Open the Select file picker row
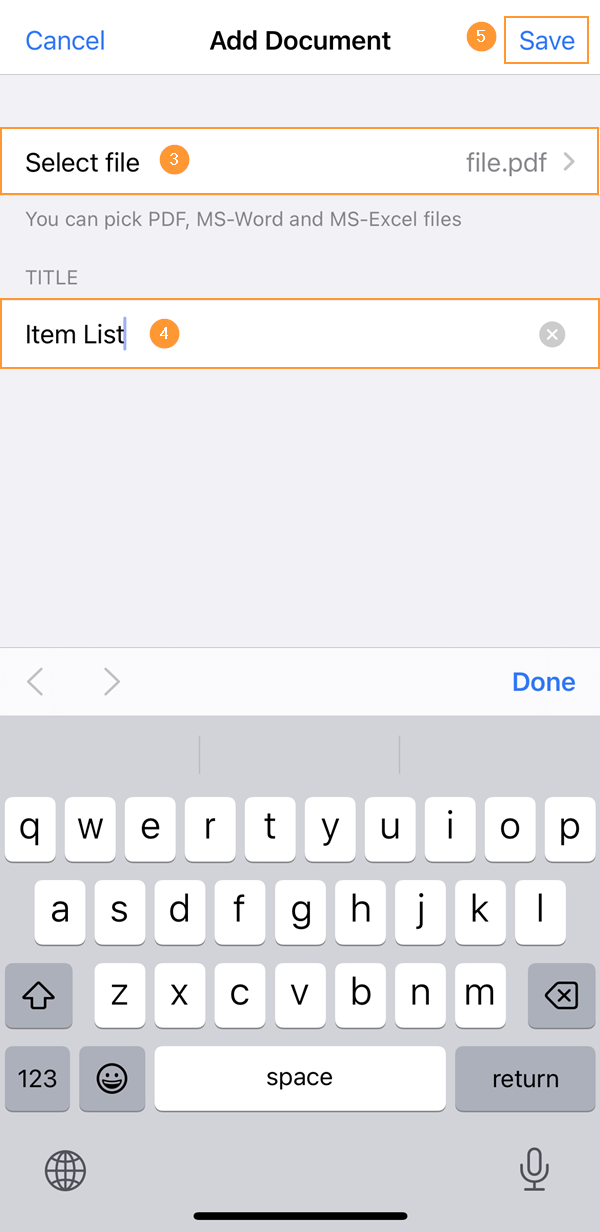Screen dimensions: 600x1232 click(x=300, y=162)
